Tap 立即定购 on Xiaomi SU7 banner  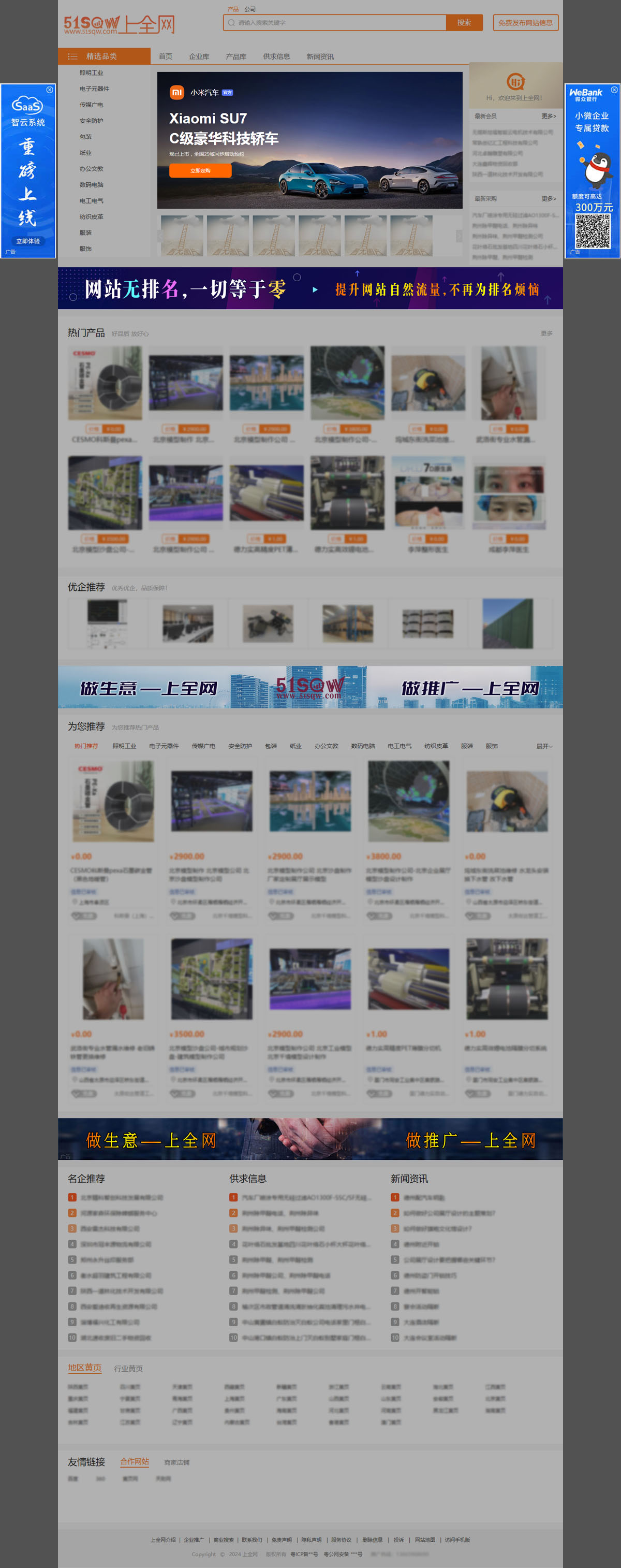pos(200,170)
